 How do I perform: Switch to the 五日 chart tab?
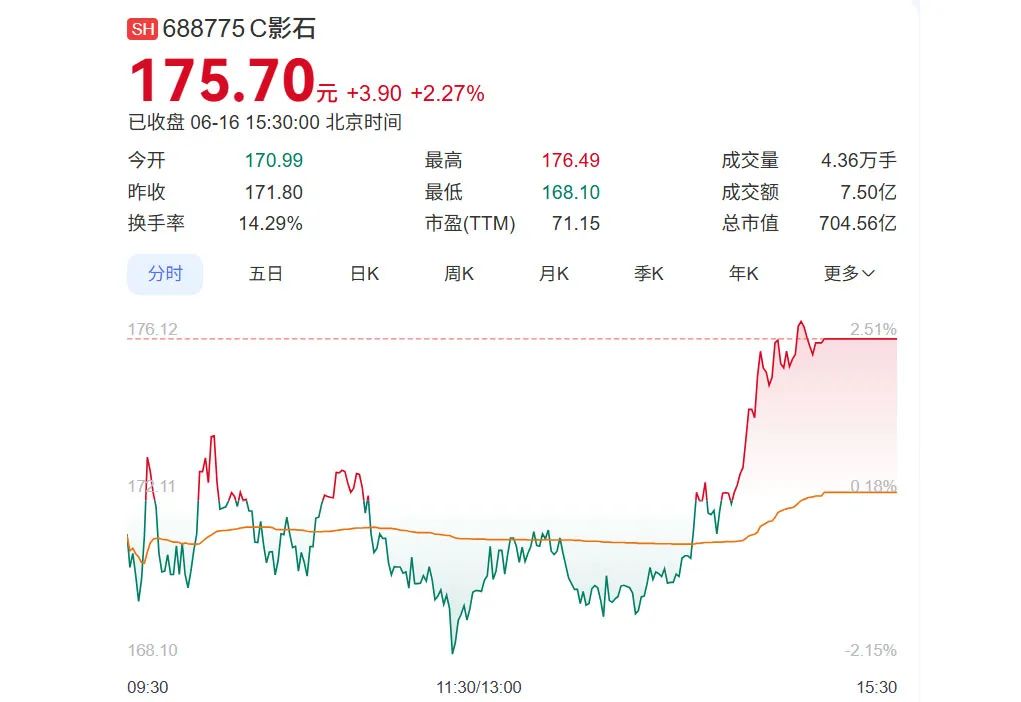[x=266, y=274]
